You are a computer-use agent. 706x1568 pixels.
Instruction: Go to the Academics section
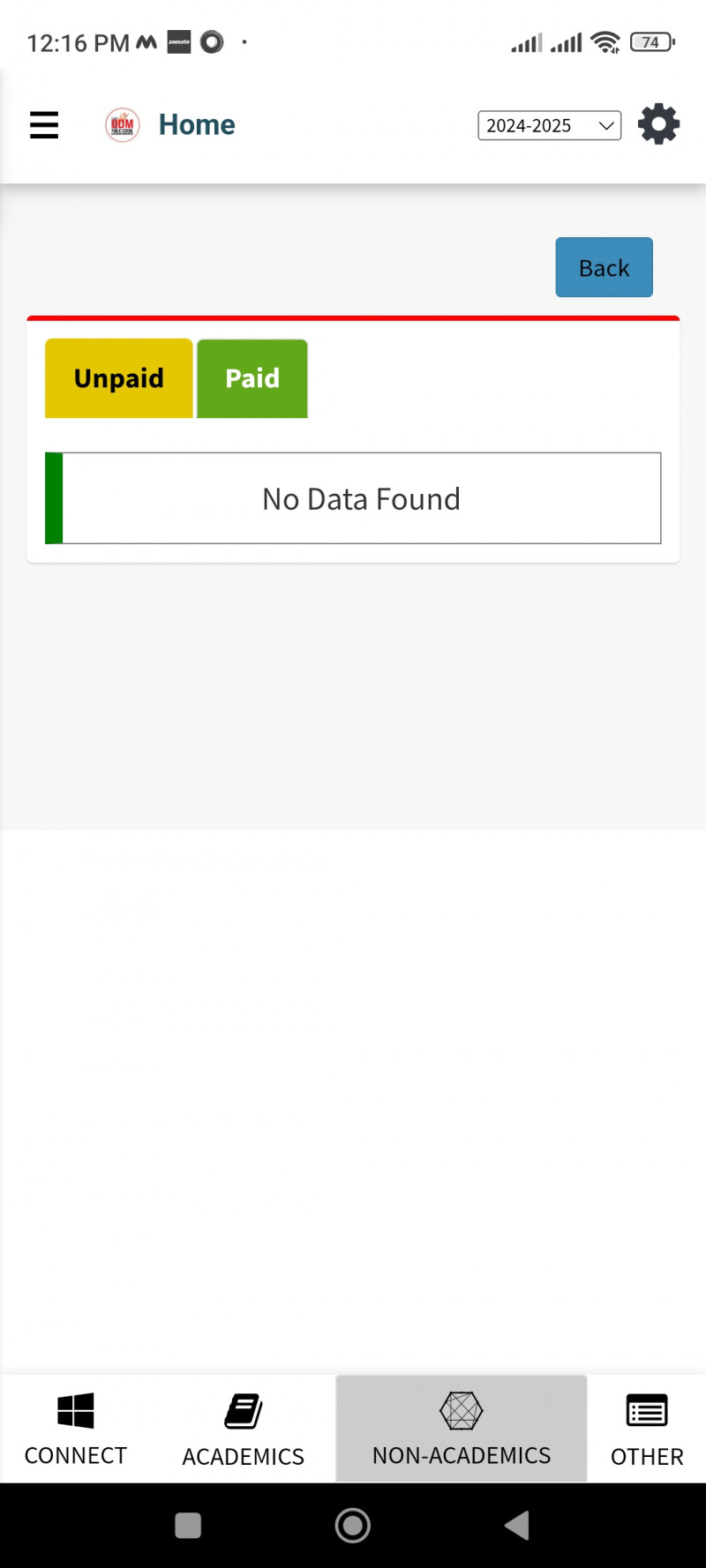point(244,1429)
